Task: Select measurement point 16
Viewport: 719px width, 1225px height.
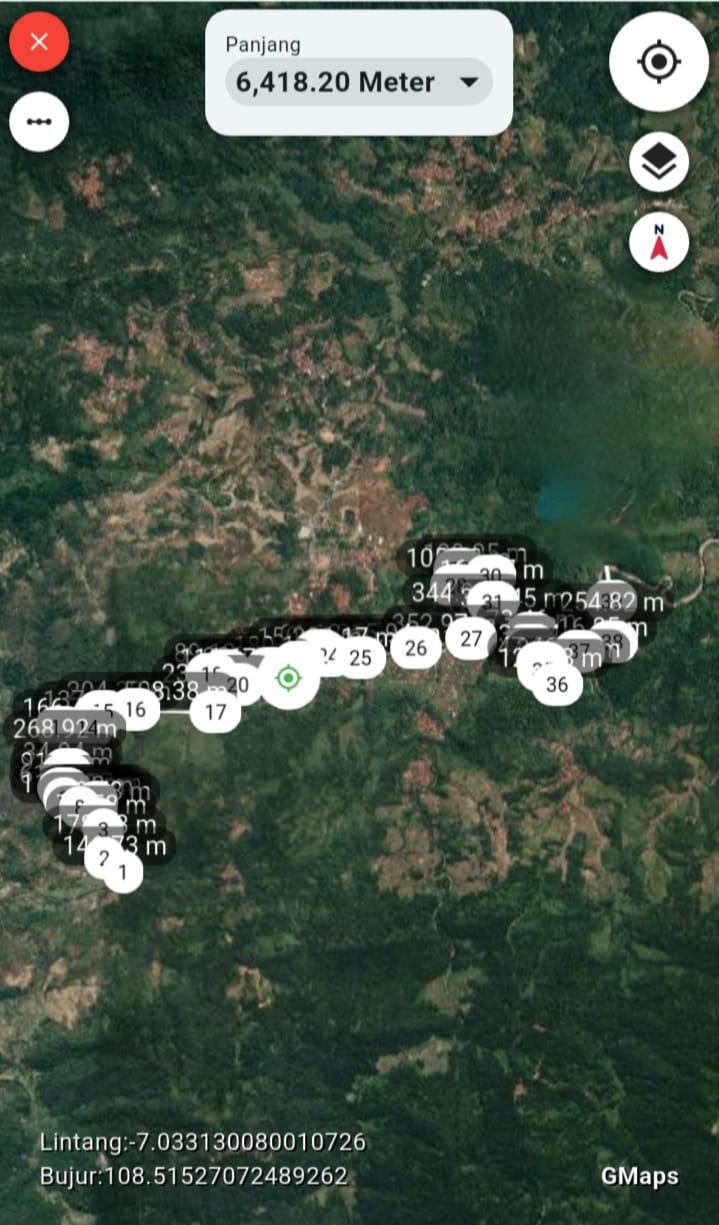Action: 137,710
